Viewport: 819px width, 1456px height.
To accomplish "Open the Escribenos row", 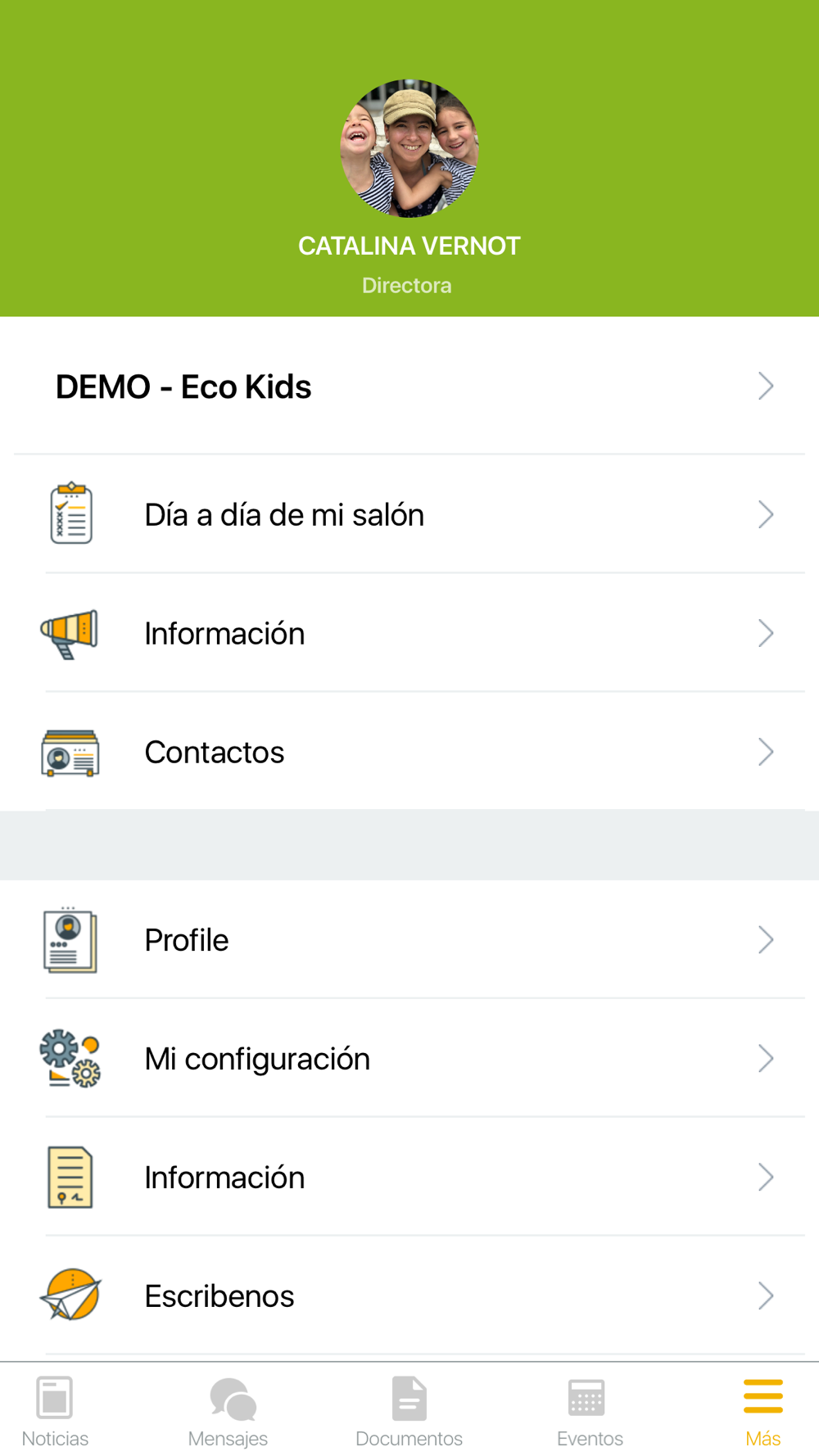I will pyautogui.click(x=409, y=1295).
